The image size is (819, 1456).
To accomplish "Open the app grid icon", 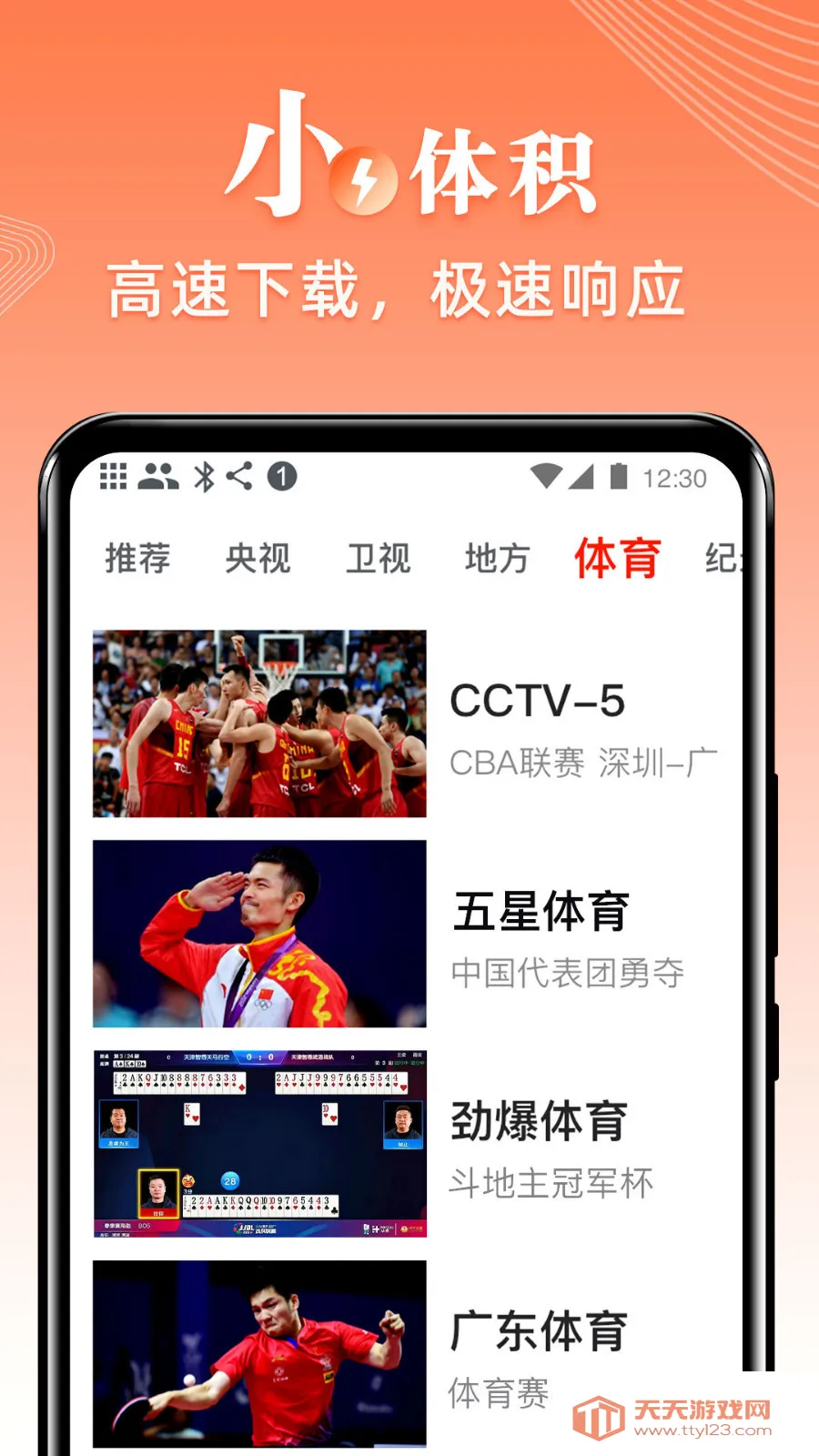I will [115, 474].
